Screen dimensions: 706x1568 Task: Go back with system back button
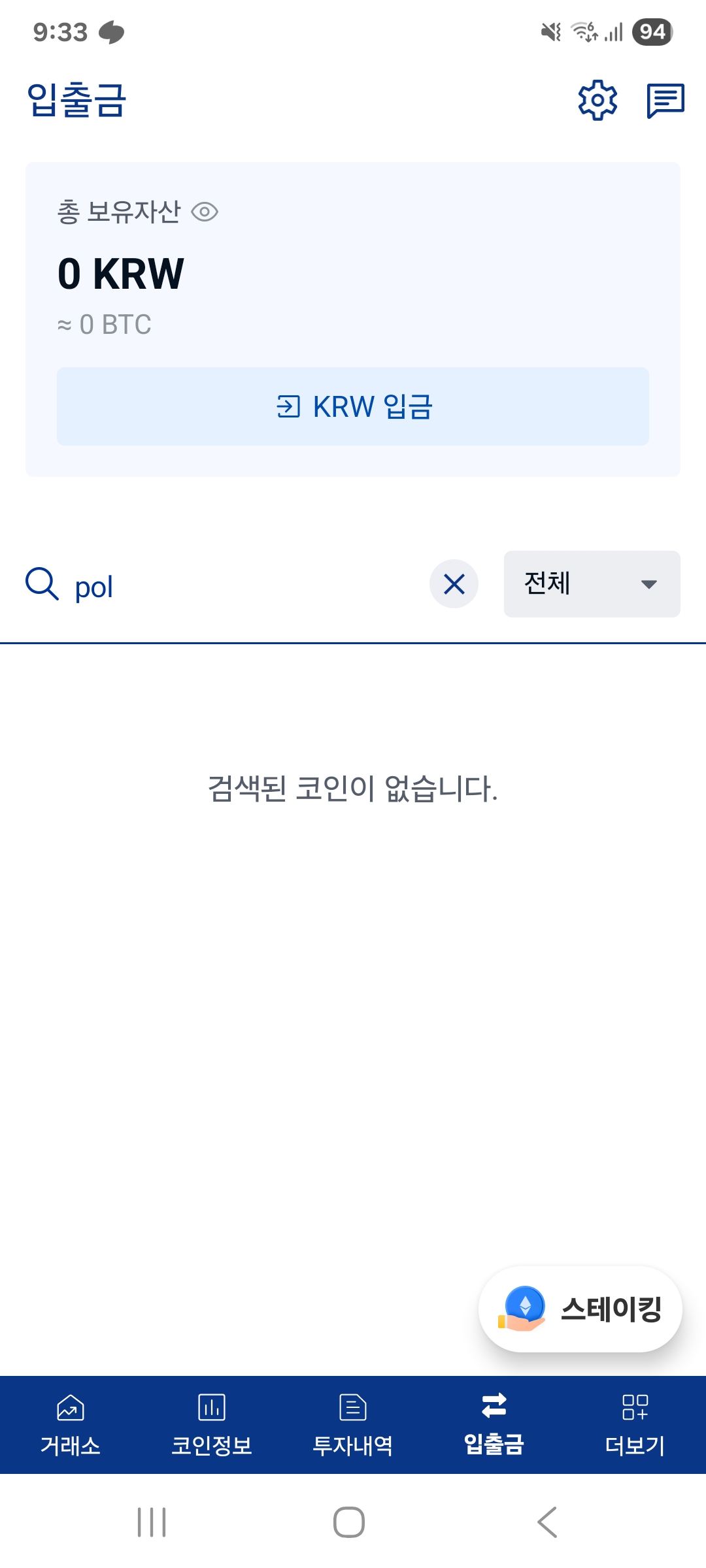click(x=547, y=1522)
